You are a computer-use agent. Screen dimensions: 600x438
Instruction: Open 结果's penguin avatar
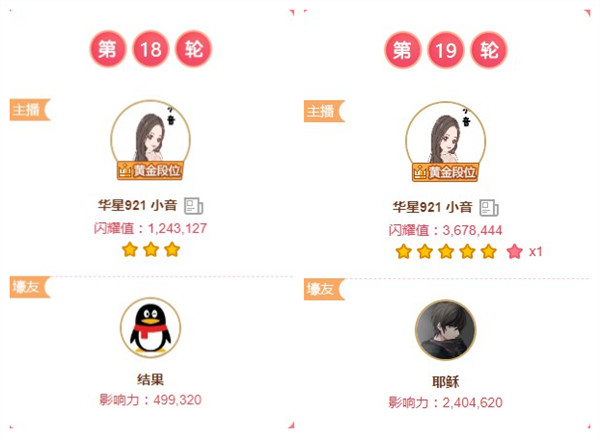(151, 328)
